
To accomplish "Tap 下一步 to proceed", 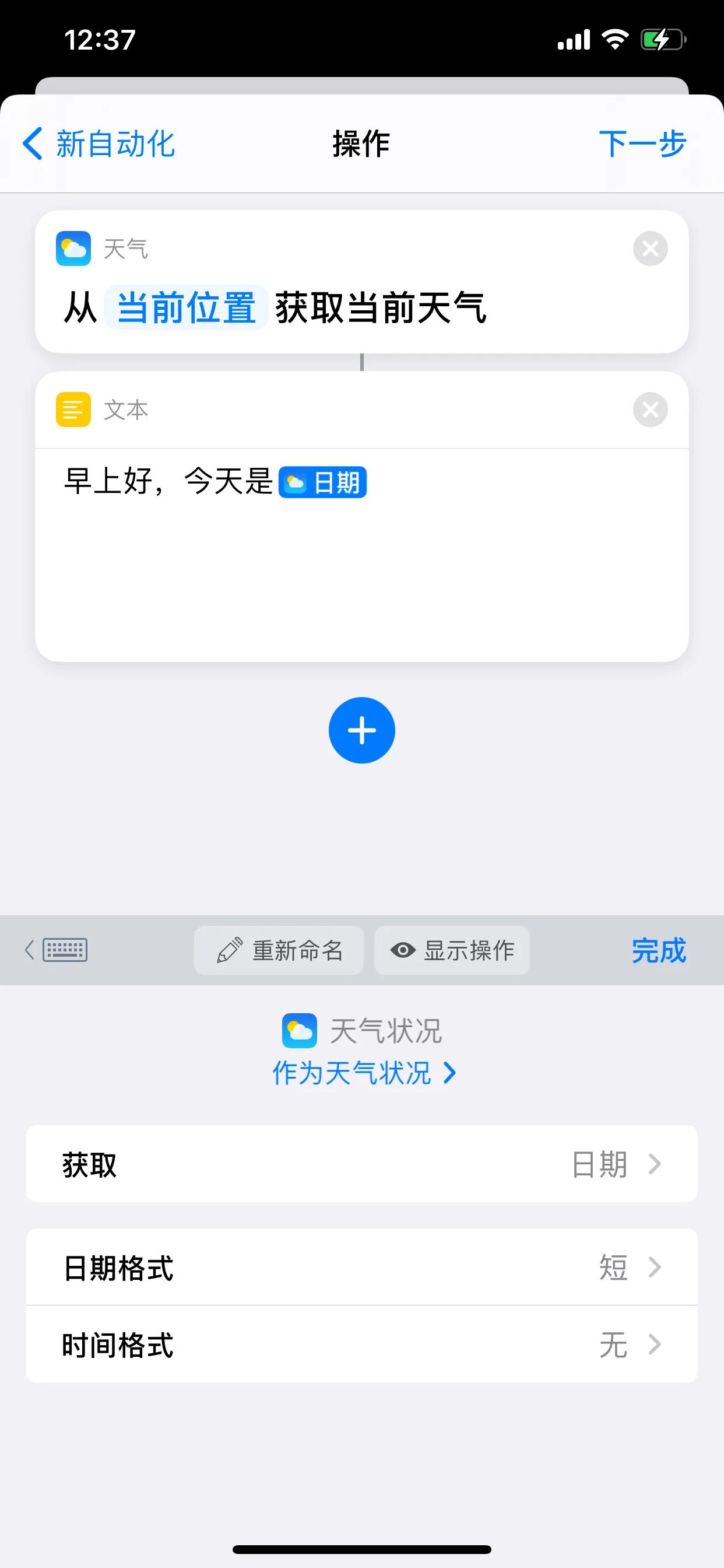I will (642, 143).
